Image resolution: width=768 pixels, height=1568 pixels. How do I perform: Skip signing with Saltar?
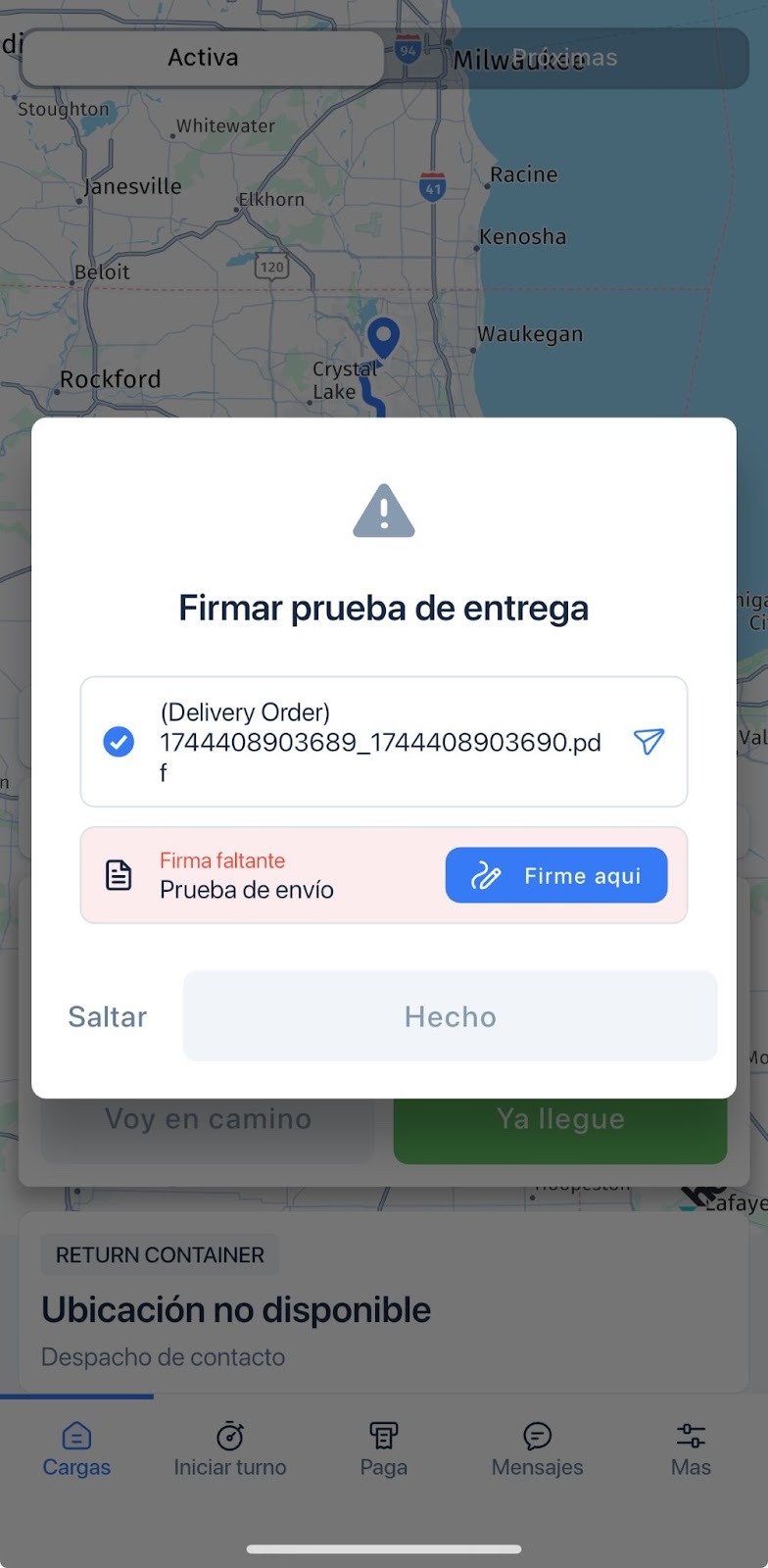pyautogui.click(x=108, y=1016)
